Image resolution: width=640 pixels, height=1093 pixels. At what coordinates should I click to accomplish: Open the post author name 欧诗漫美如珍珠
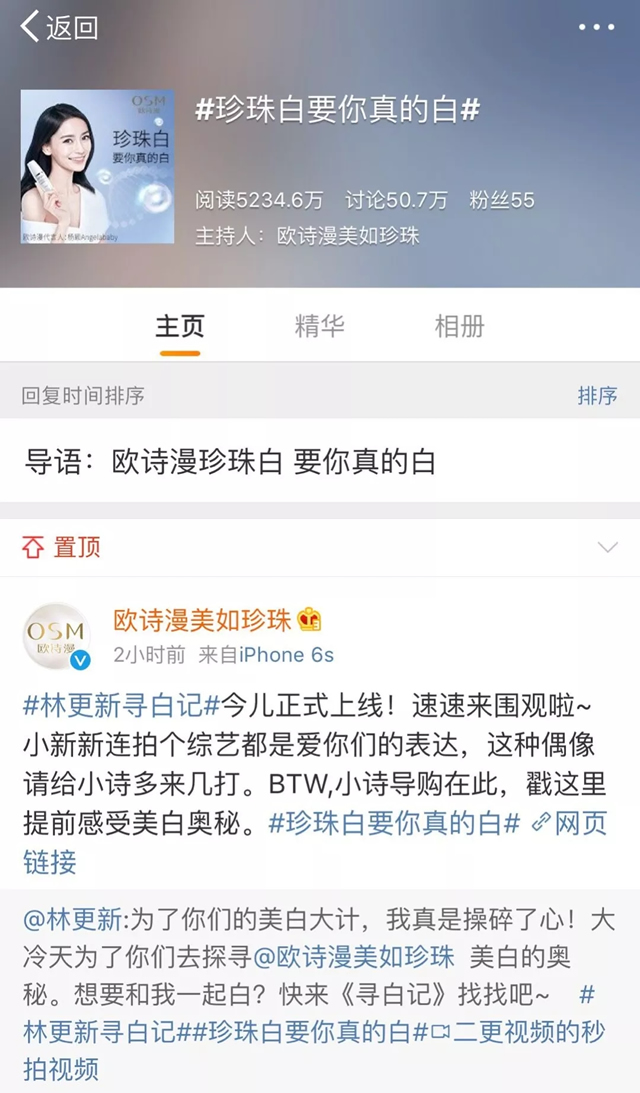(x=203, y=620)
